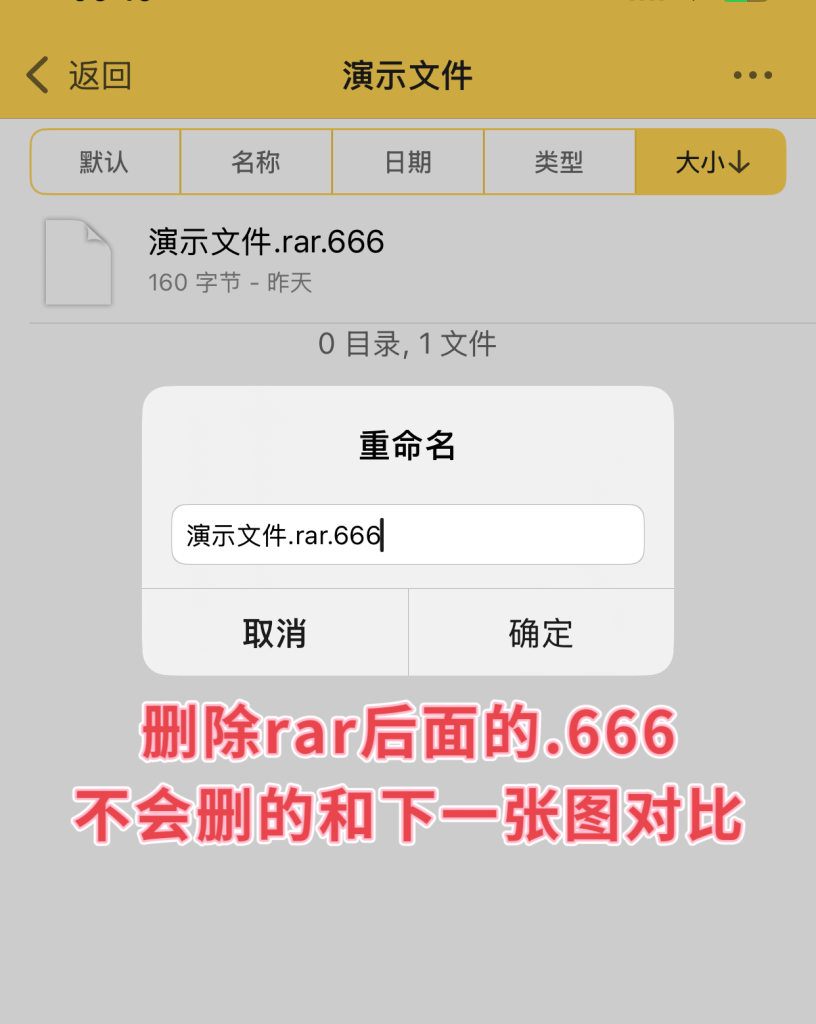Viewport: 816px width, 1024px height.
Task: Sort files by 名称
Action: 256,162
